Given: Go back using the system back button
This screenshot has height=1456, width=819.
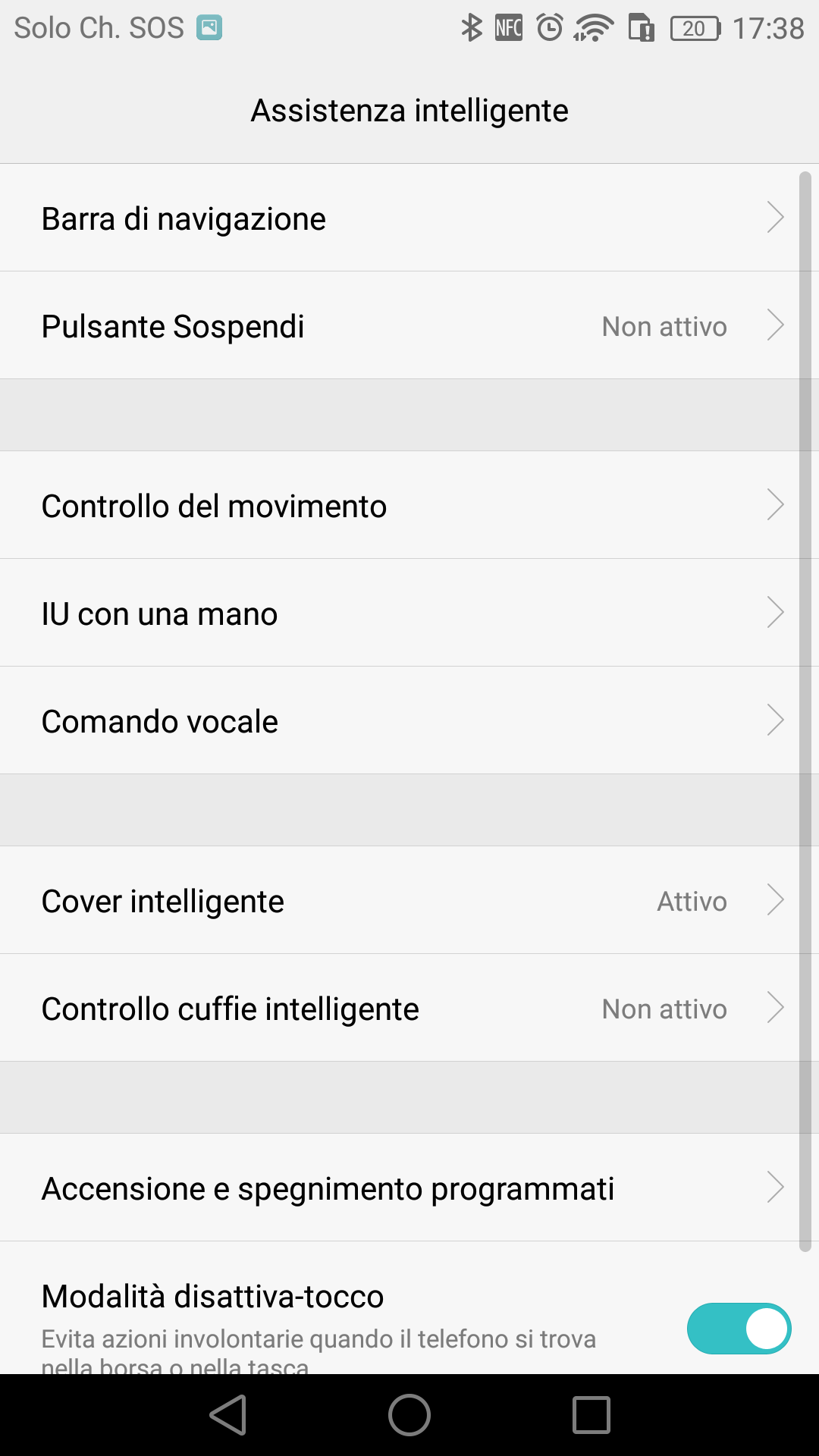Looking at the screenshot, I should pos(227,1415).
